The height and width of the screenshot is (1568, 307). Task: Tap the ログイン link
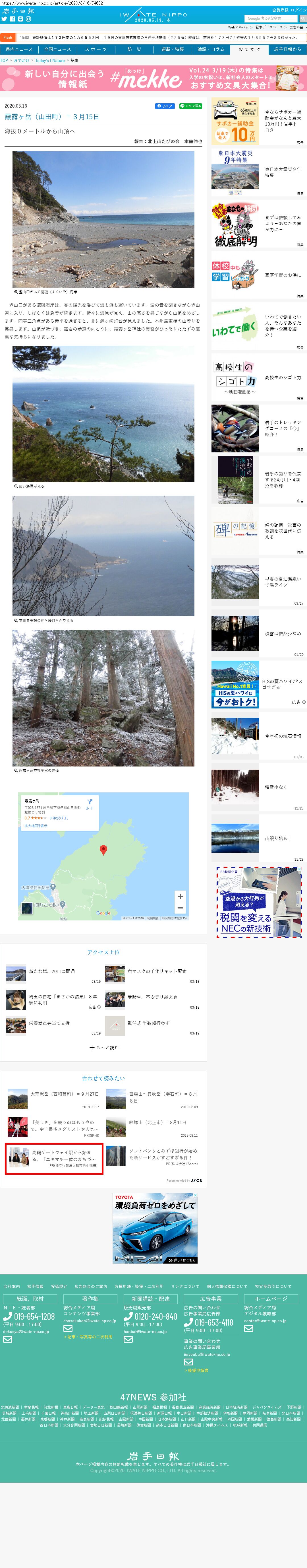click(298, 10)
